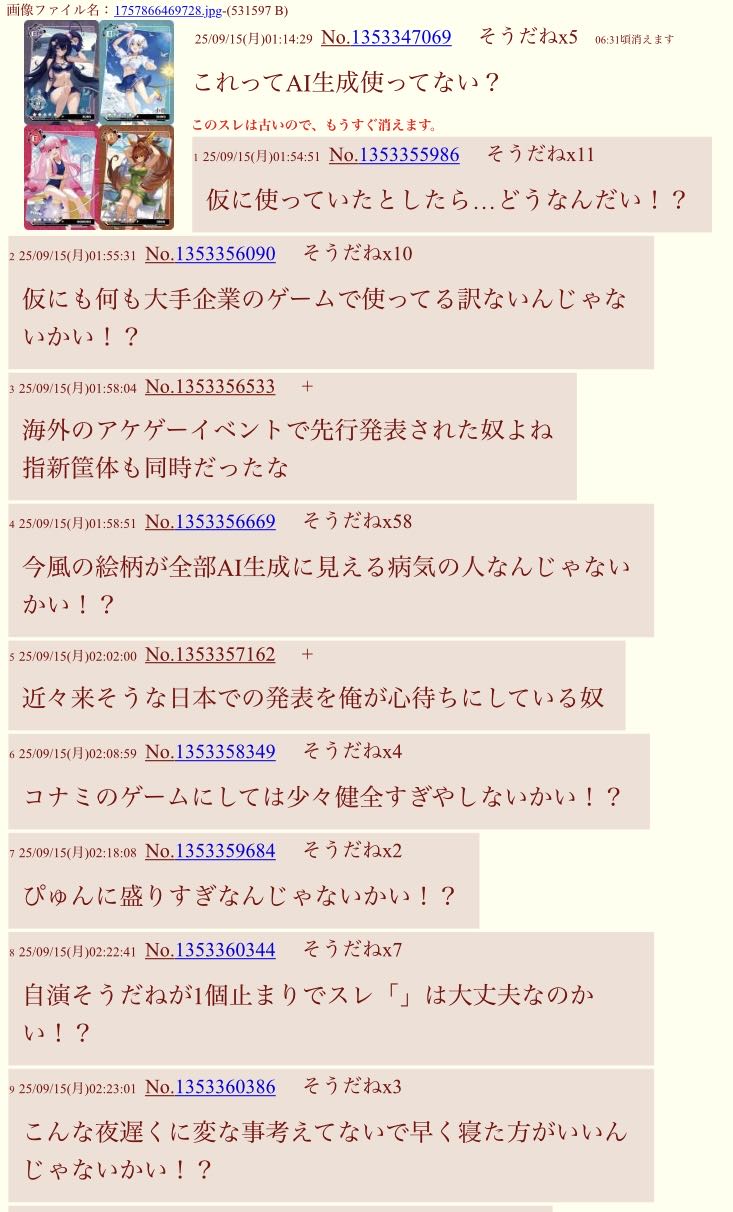The height and width of the screenshot is (1212, 733).
Task: Upvote そうだねx11 on reply 1
Action: point(540,154)
